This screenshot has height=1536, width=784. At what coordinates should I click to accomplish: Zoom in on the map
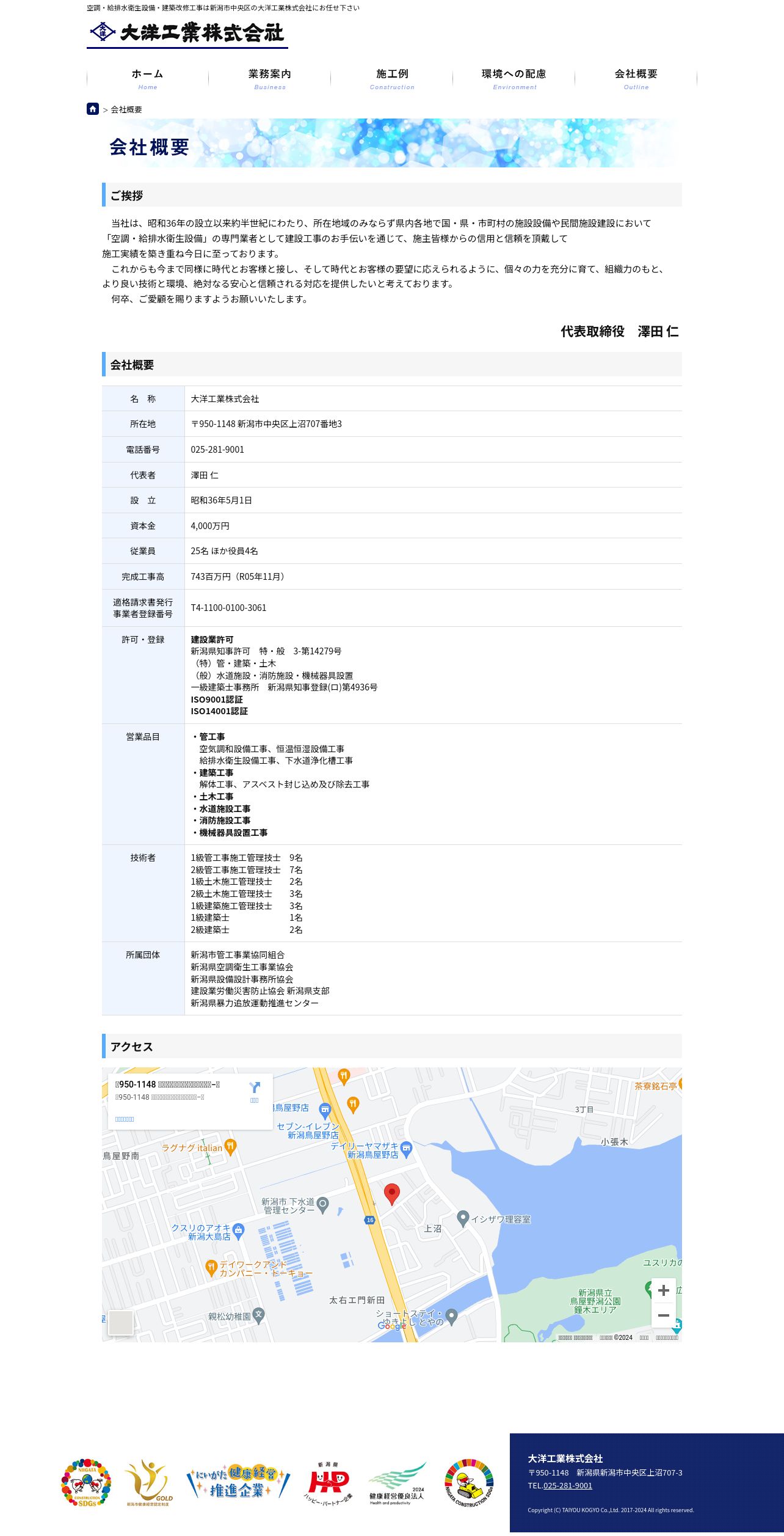(x=664, y=1290)
